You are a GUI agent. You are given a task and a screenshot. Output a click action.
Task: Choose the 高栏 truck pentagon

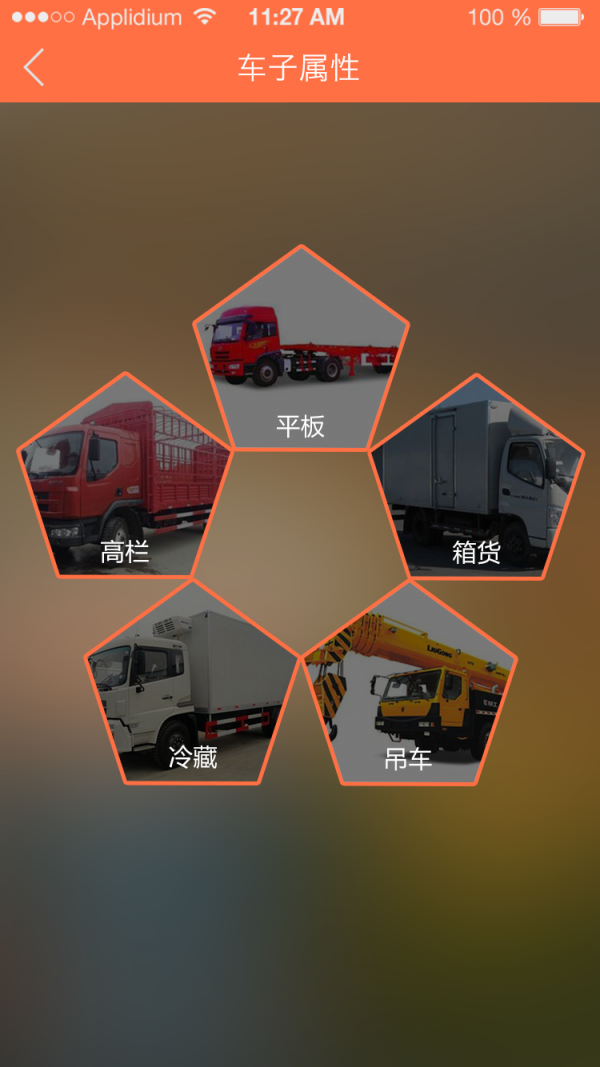coord(125,479)
